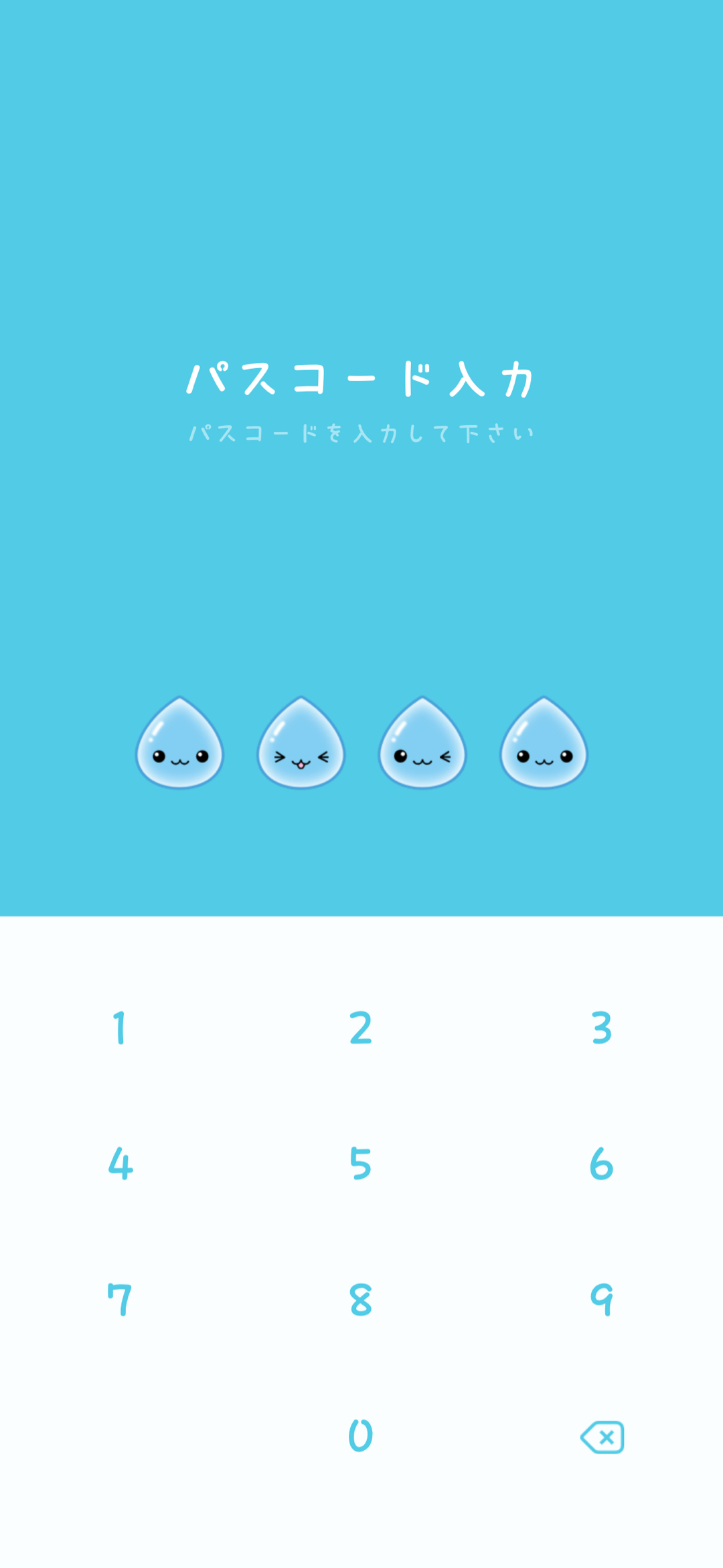
Task: Tap the number 2 key
Action: click(361, 1028)
